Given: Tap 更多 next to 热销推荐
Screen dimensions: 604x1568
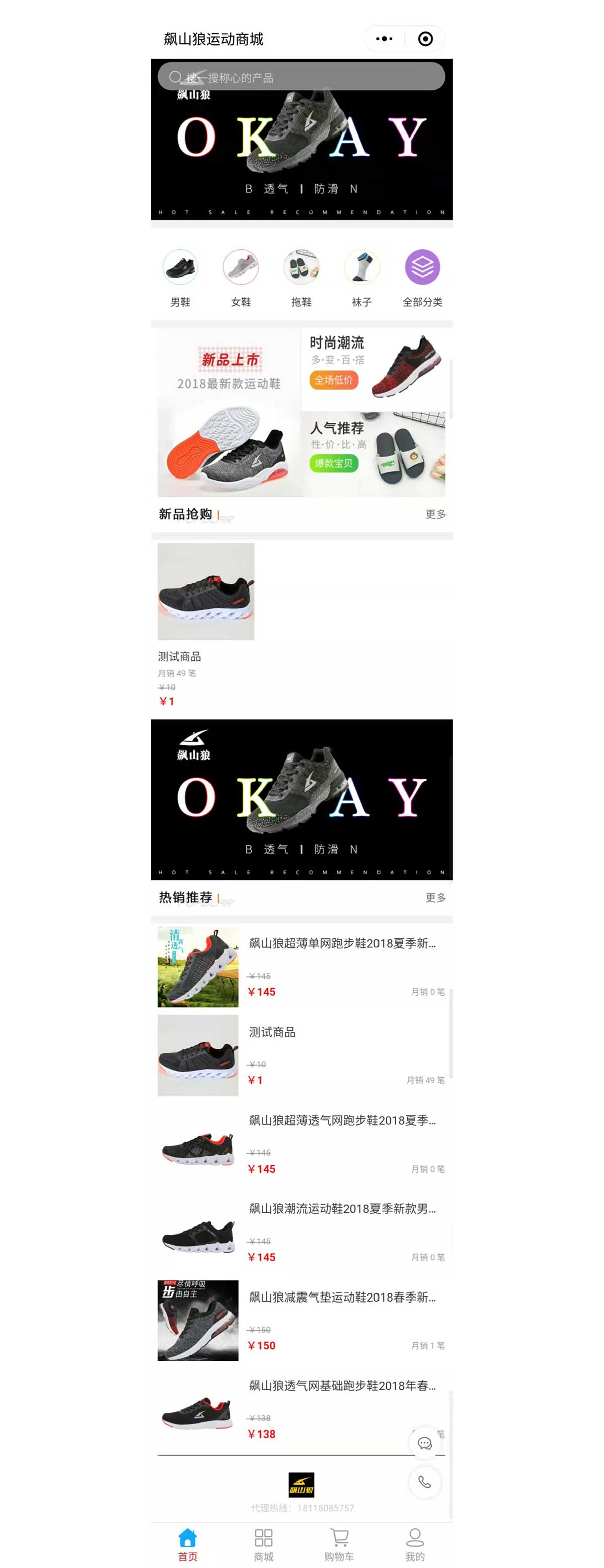Looking at the screenshot, I should pyautogui.click(x=435, y=897).
